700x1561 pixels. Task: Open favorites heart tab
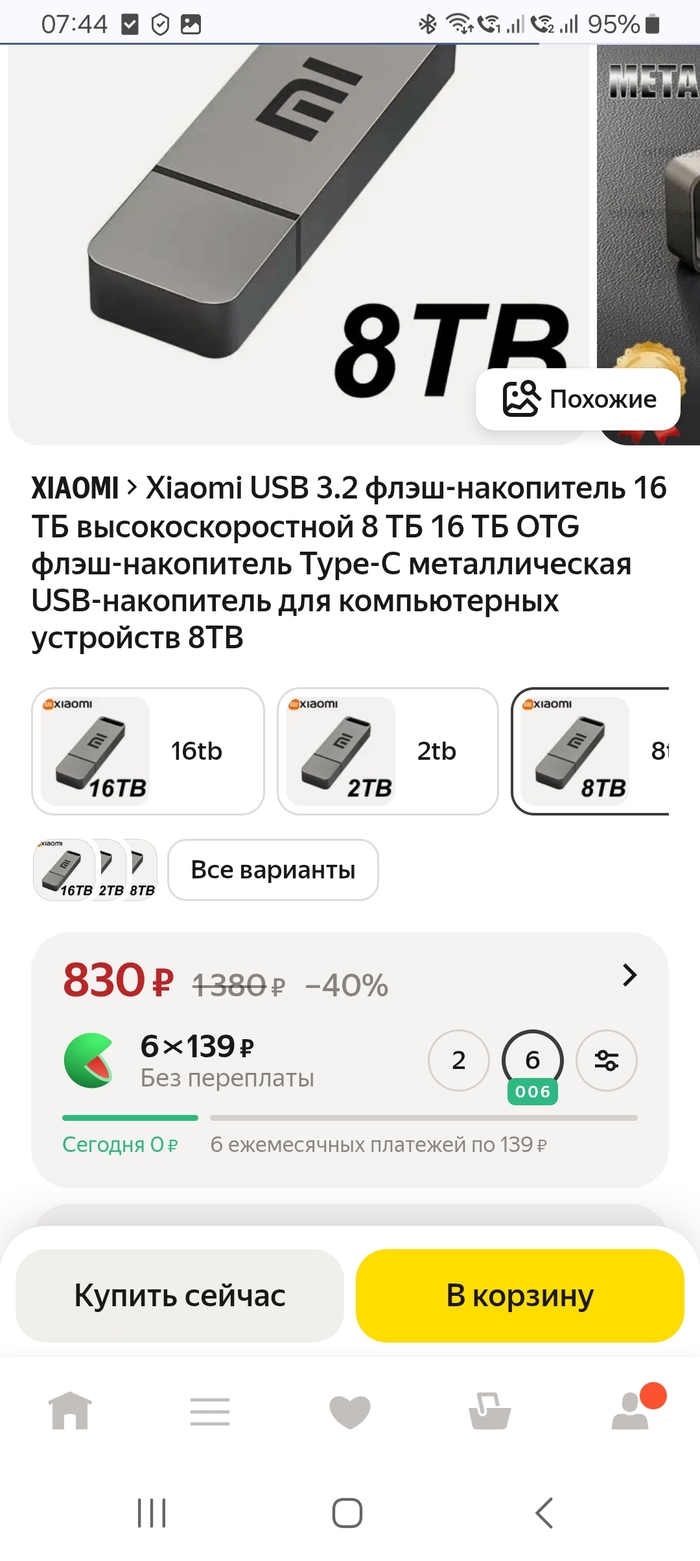coord(350,1411)
